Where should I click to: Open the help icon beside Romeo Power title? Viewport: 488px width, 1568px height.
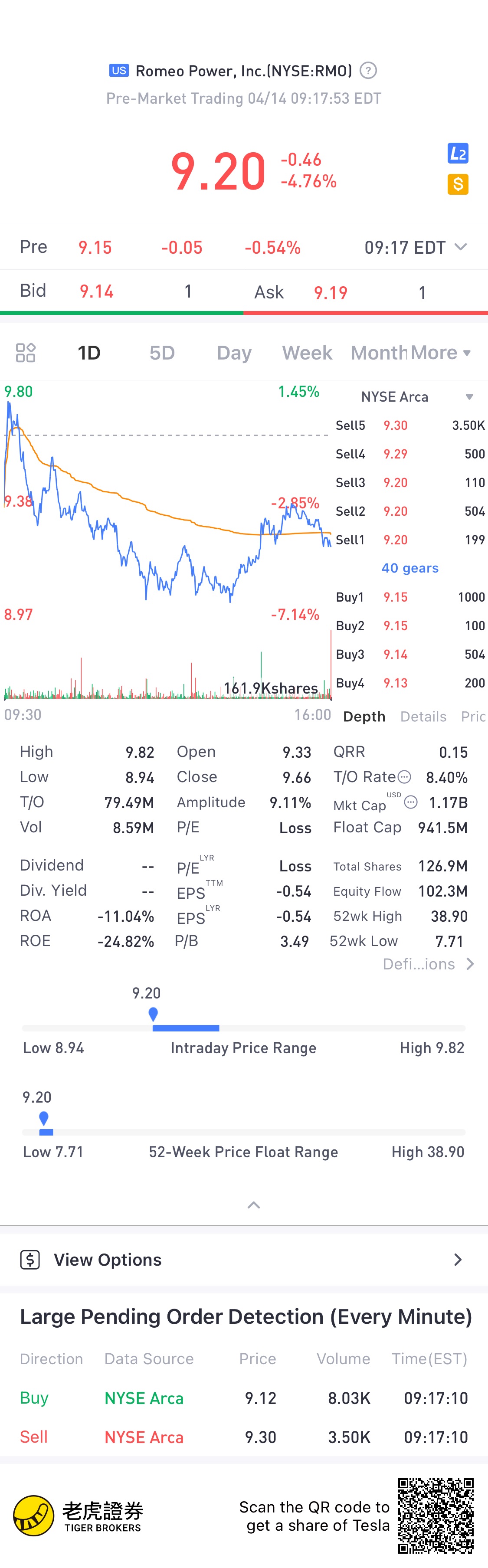[368, 71]
